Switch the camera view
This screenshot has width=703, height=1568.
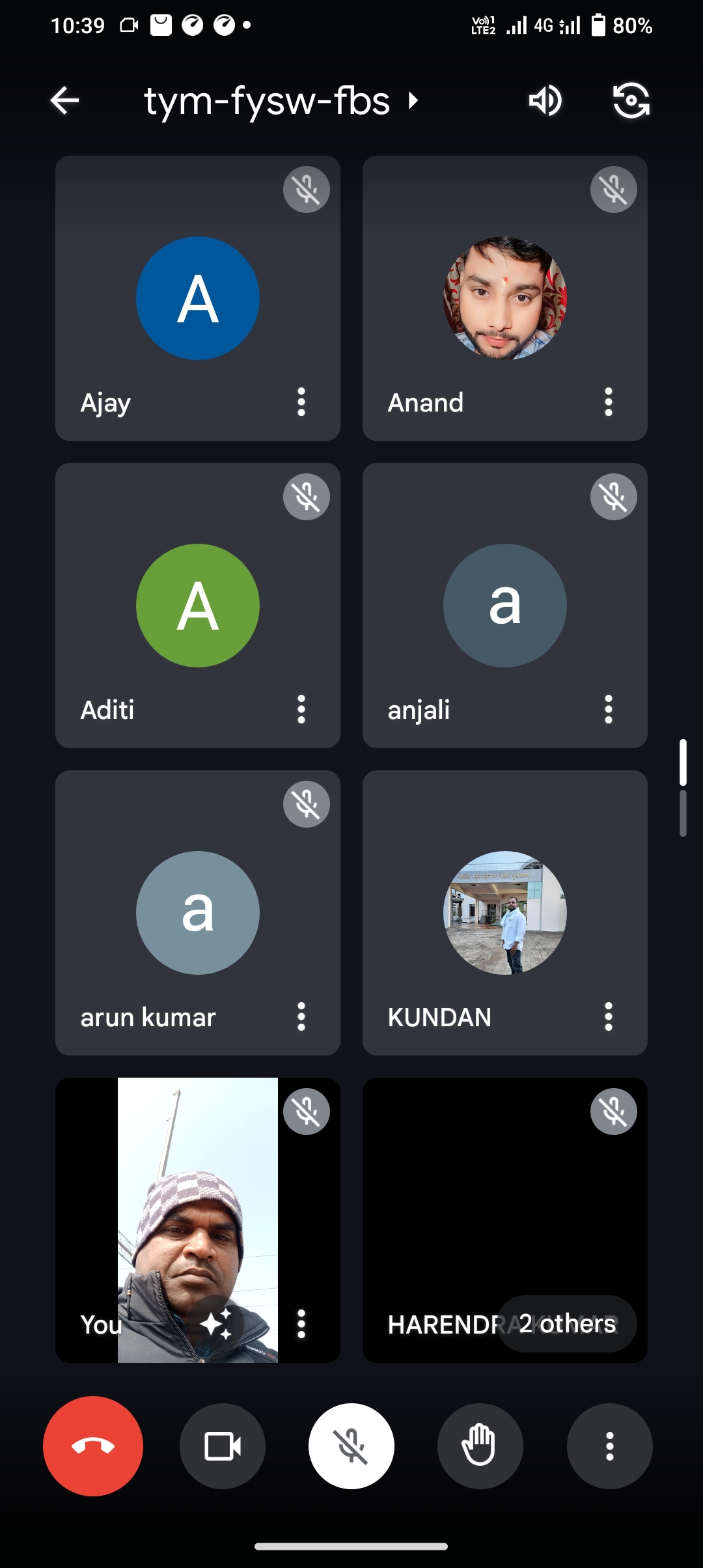[631, 101]
